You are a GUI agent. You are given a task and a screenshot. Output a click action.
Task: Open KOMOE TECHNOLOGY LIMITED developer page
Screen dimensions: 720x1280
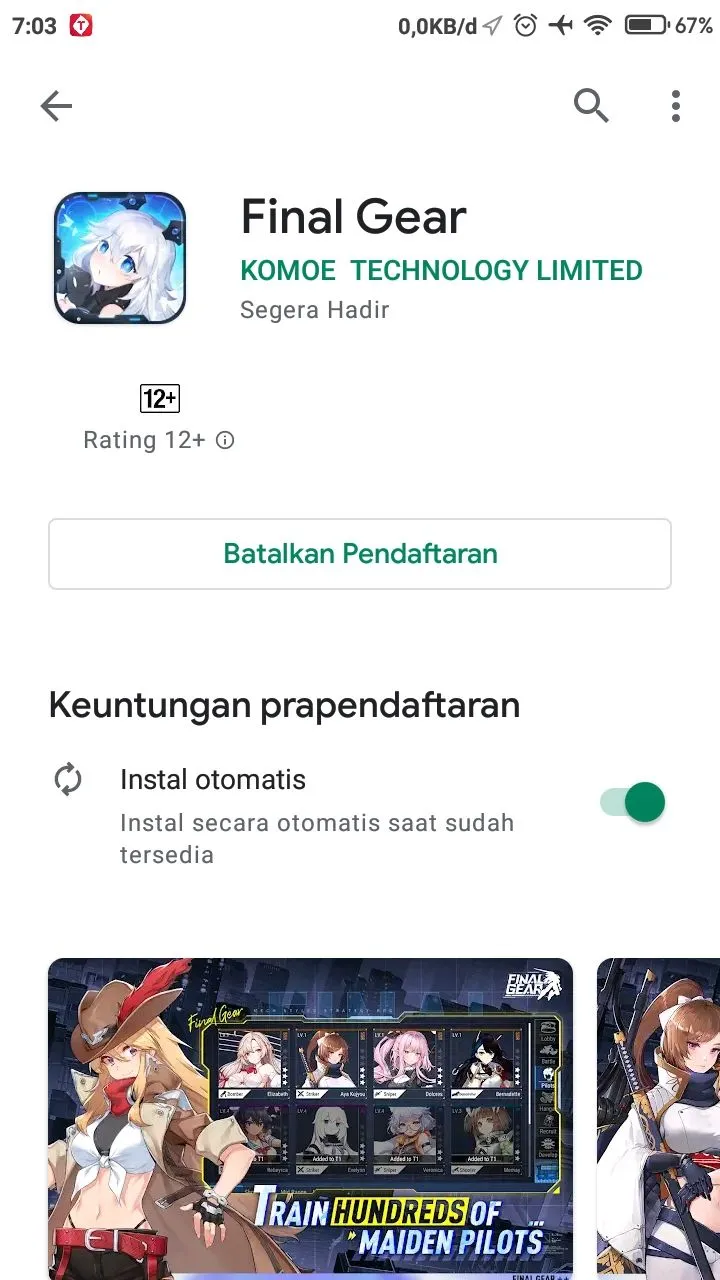tap(441, 270)
